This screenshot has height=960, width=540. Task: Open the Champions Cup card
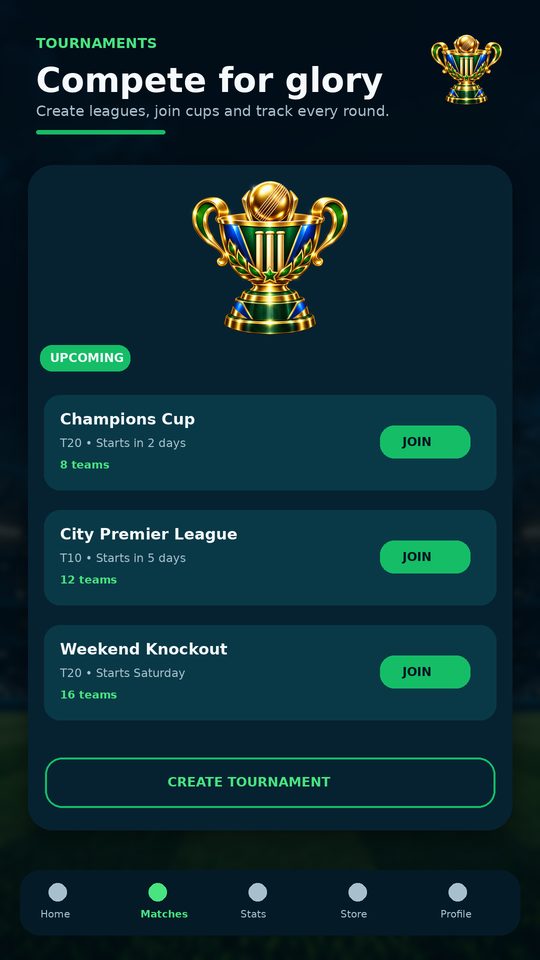(270, 442)
